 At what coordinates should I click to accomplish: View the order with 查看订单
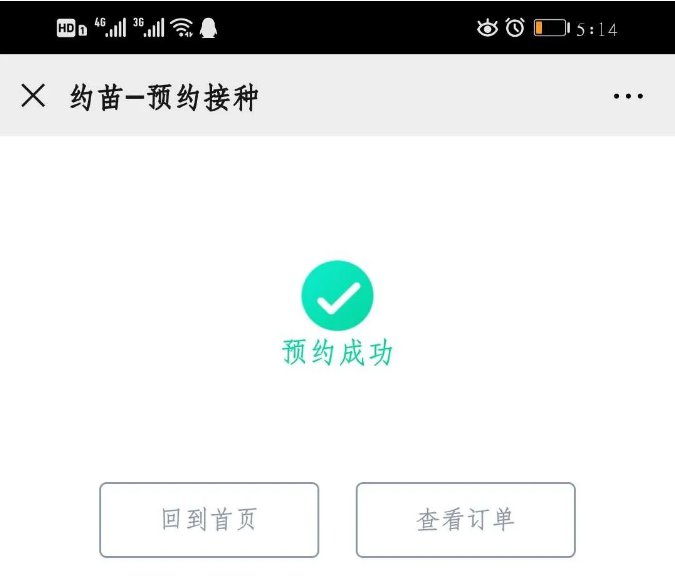pyautogui.click(x=466, y=520)
